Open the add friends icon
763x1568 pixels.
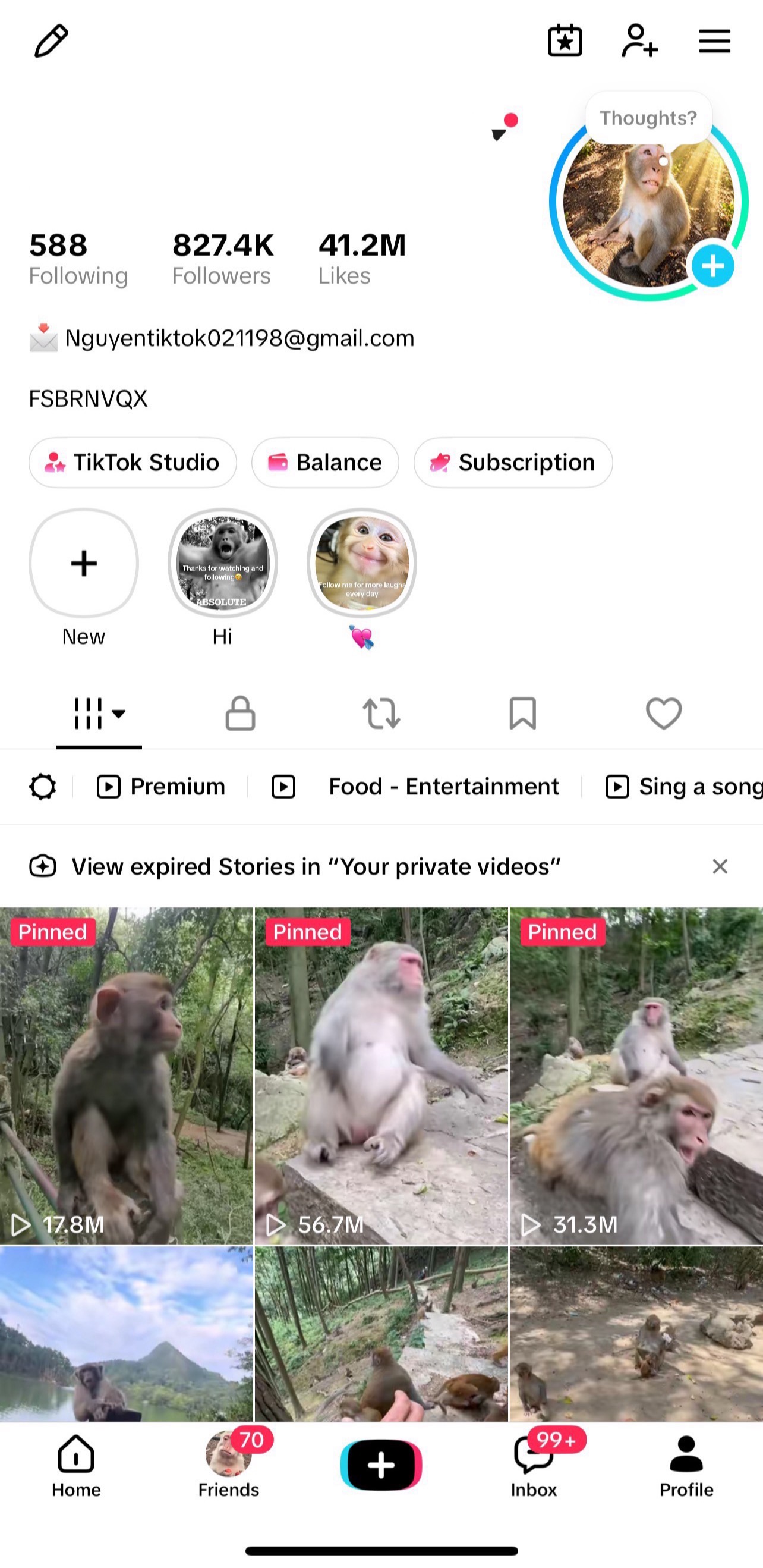pos(639,42)
